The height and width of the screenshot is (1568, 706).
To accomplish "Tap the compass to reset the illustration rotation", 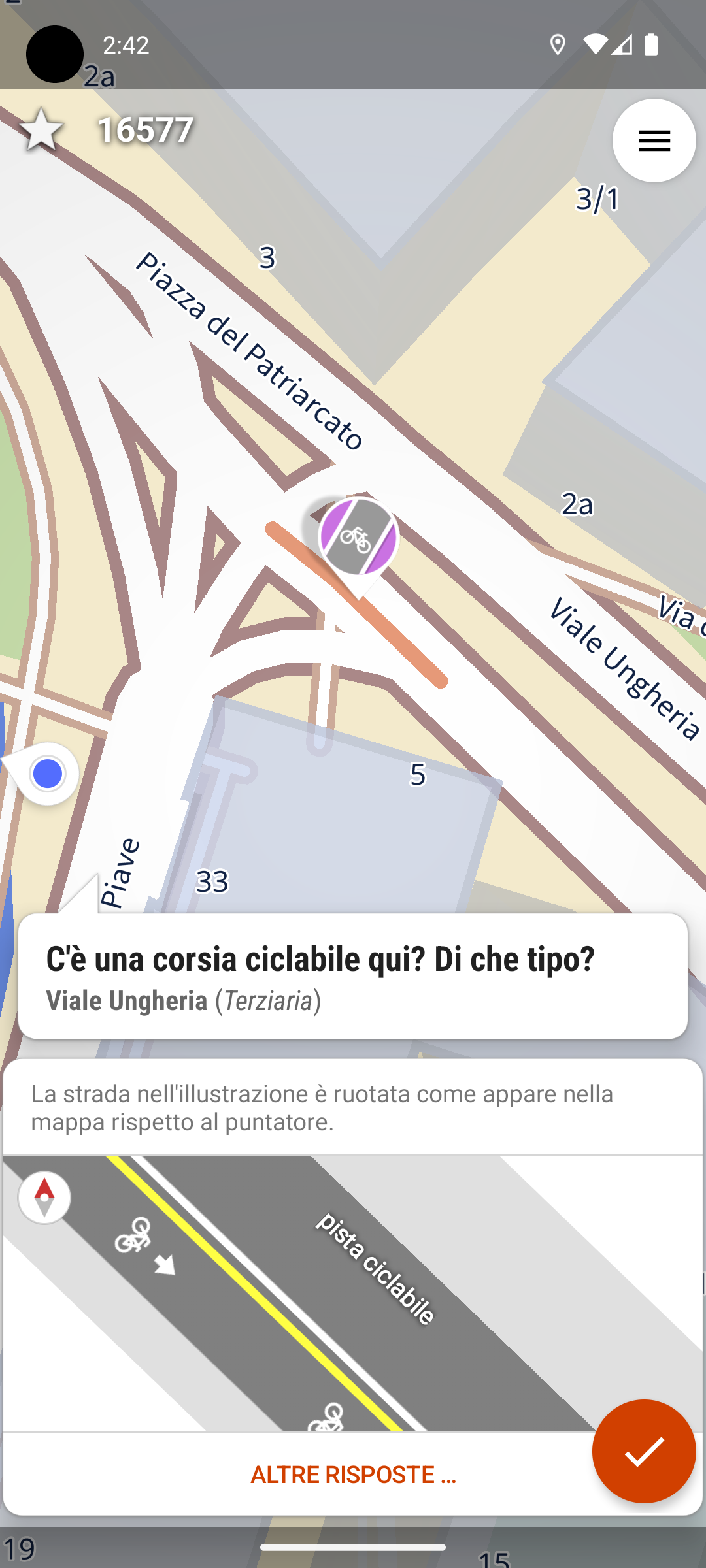I will click(x=44, y=1197).
